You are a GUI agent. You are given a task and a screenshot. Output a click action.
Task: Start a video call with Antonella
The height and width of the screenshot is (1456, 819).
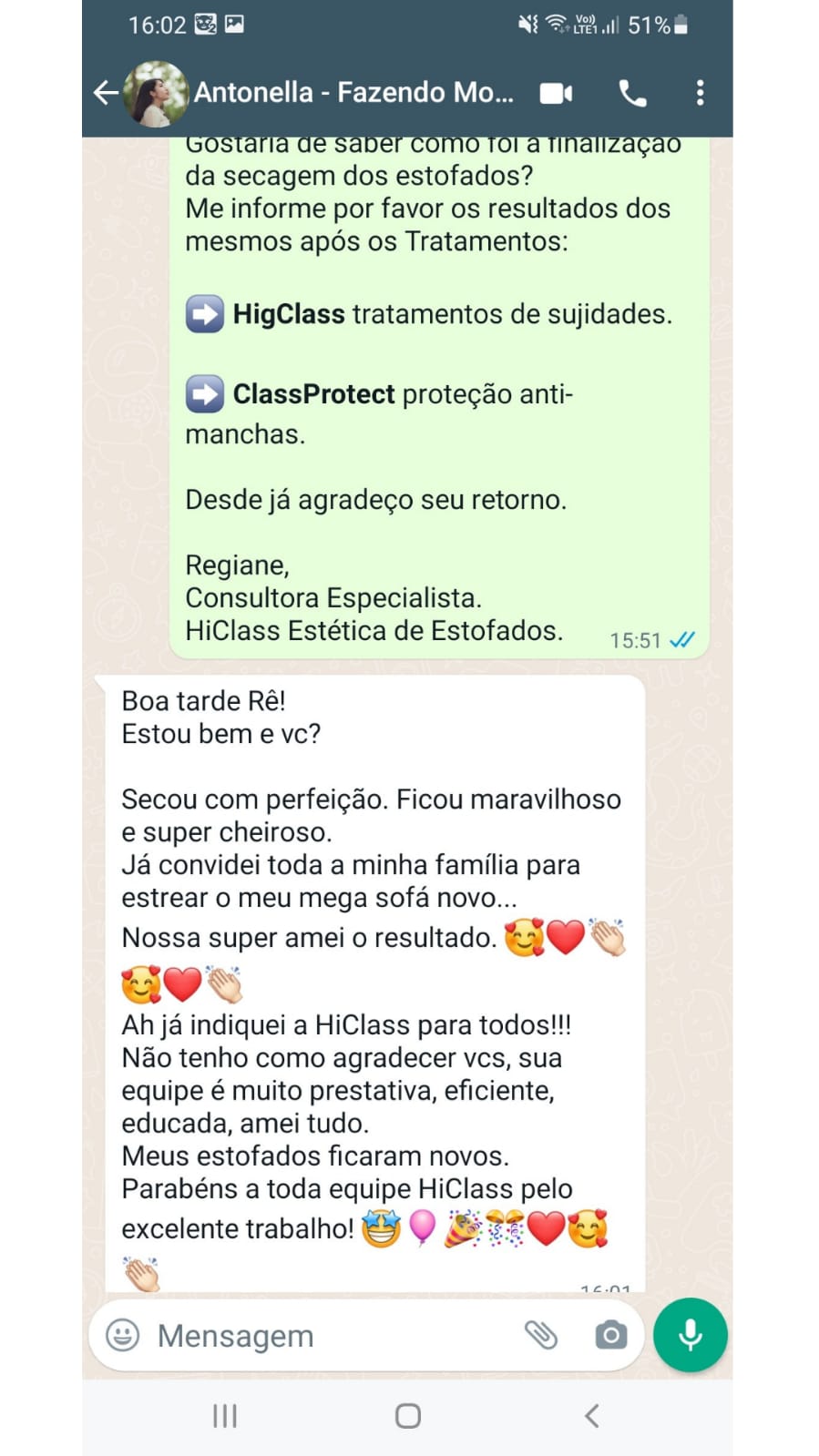pos(556,92)
